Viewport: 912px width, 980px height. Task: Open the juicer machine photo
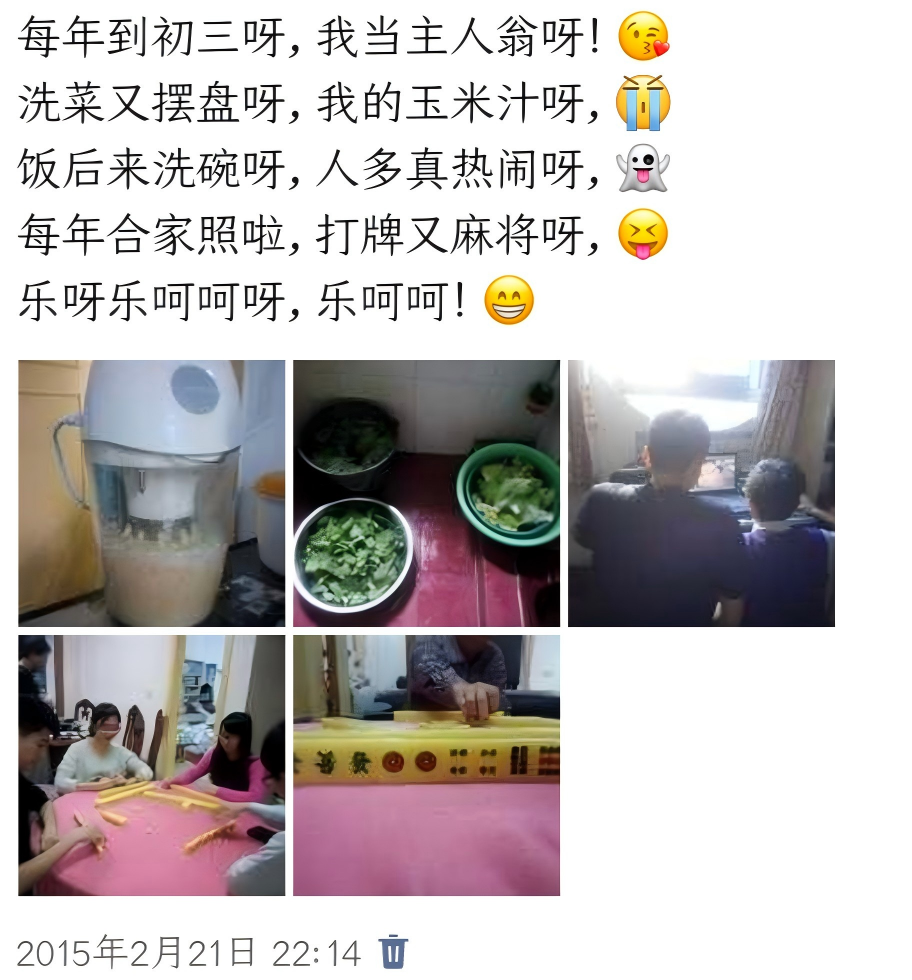pyautogui.click(x=151, y=493)
